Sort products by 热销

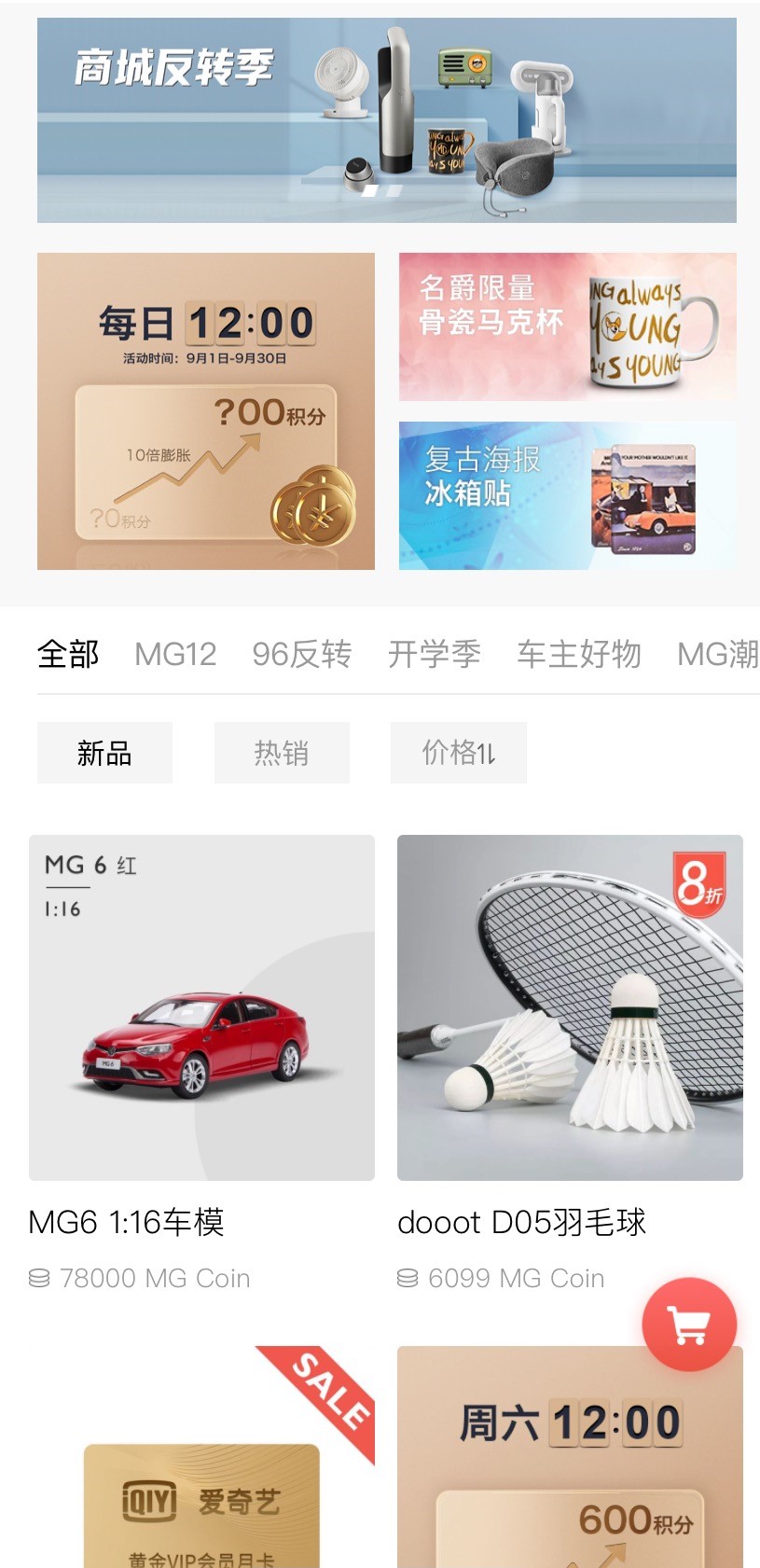(x=282, y=753)
